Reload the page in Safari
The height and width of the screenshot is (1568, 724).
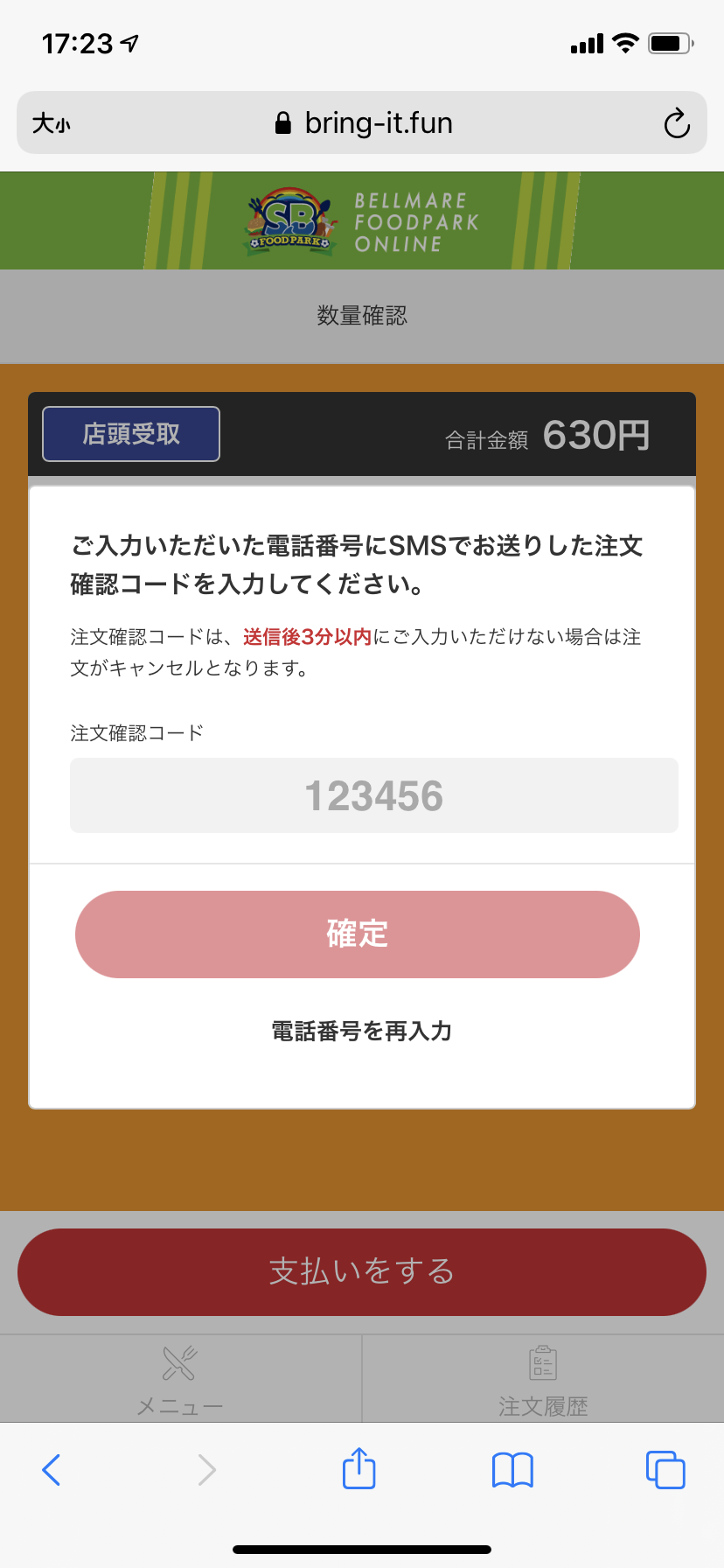coord(677,123)
